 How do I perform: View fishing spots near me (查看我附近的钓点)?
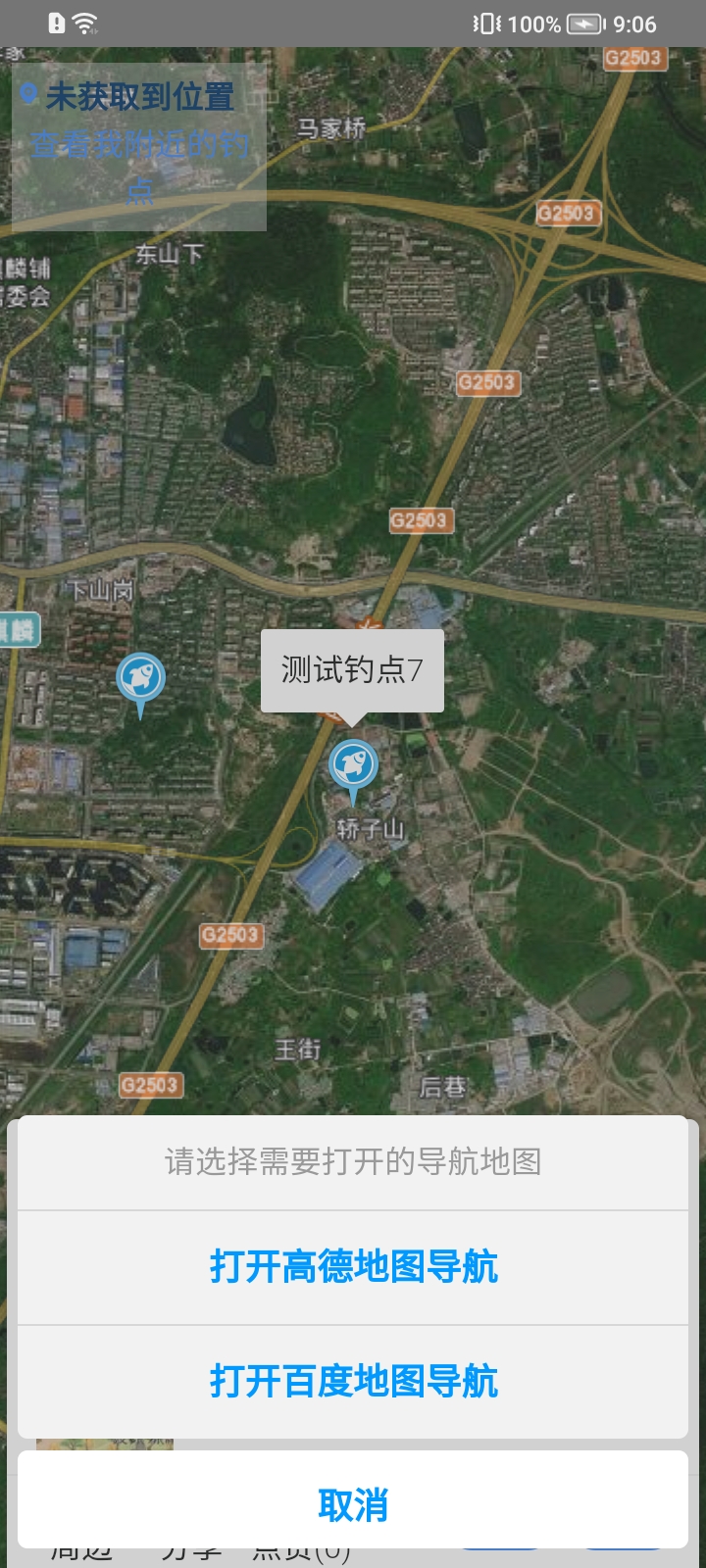coord(140,165)
